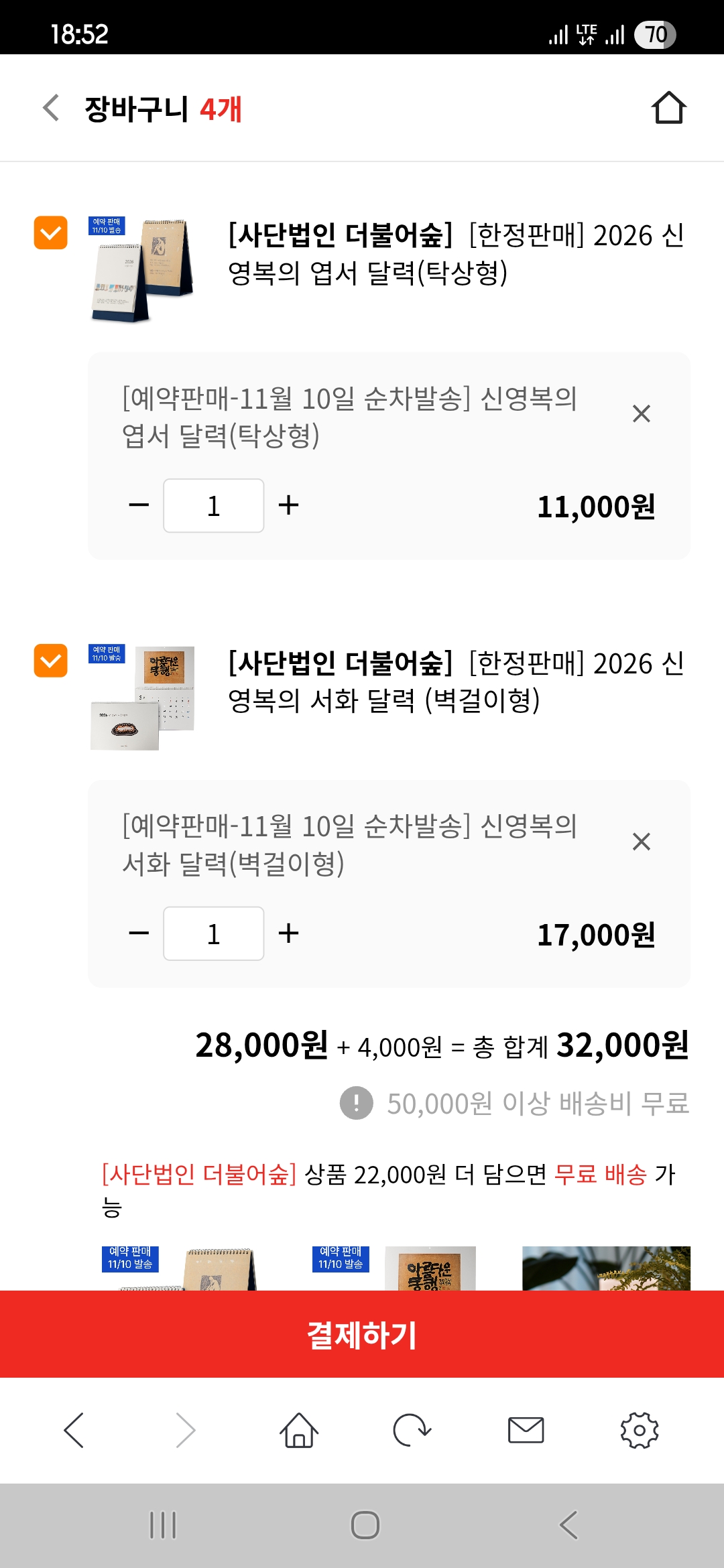Edit the quantity field of 11,000원 item
Image resolution: width=724 pixels, height=1568 pixels.
tap(213, 506)
